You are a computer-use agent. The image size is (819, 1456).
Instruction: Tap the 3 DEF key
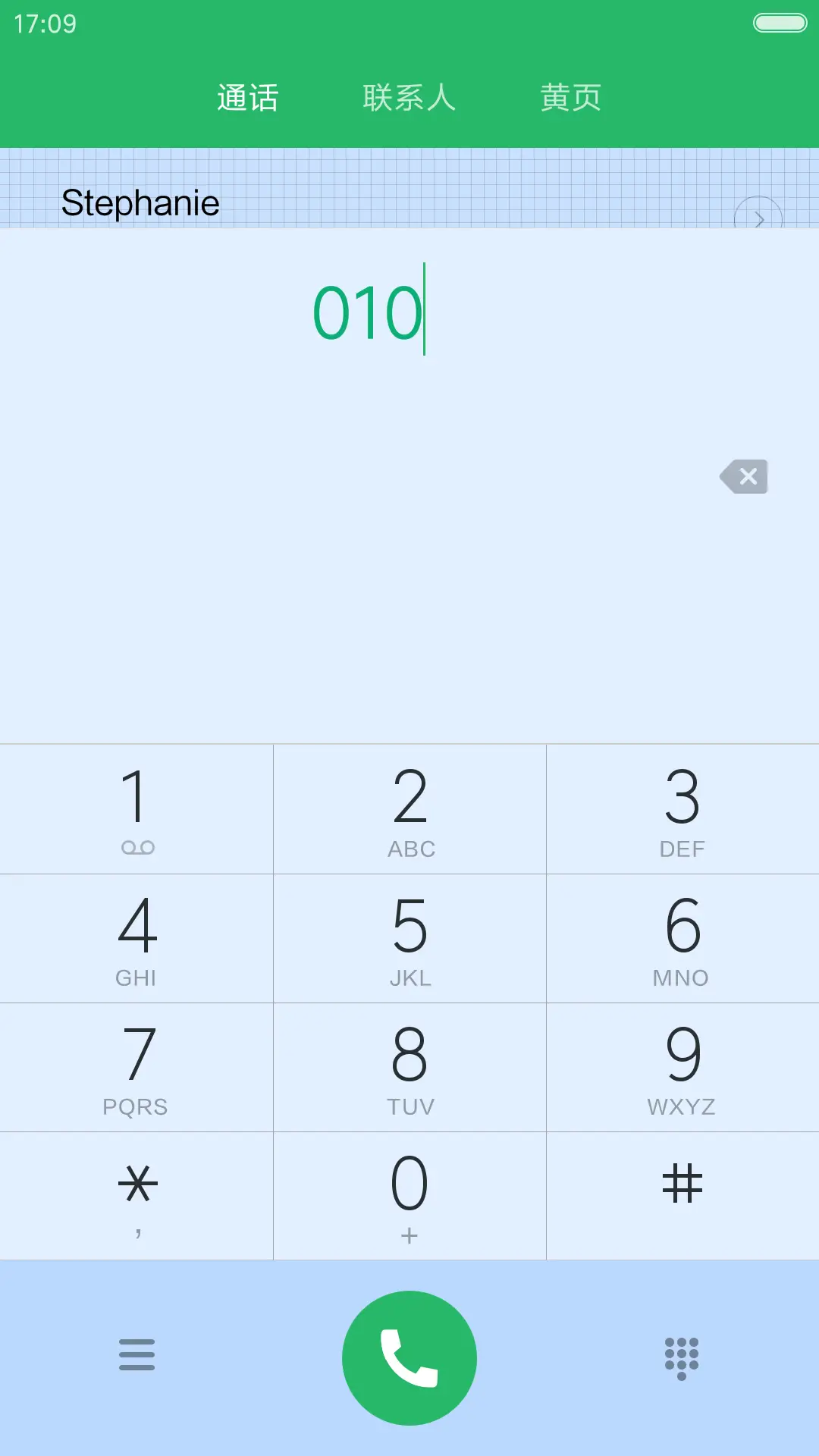[682, 808]
